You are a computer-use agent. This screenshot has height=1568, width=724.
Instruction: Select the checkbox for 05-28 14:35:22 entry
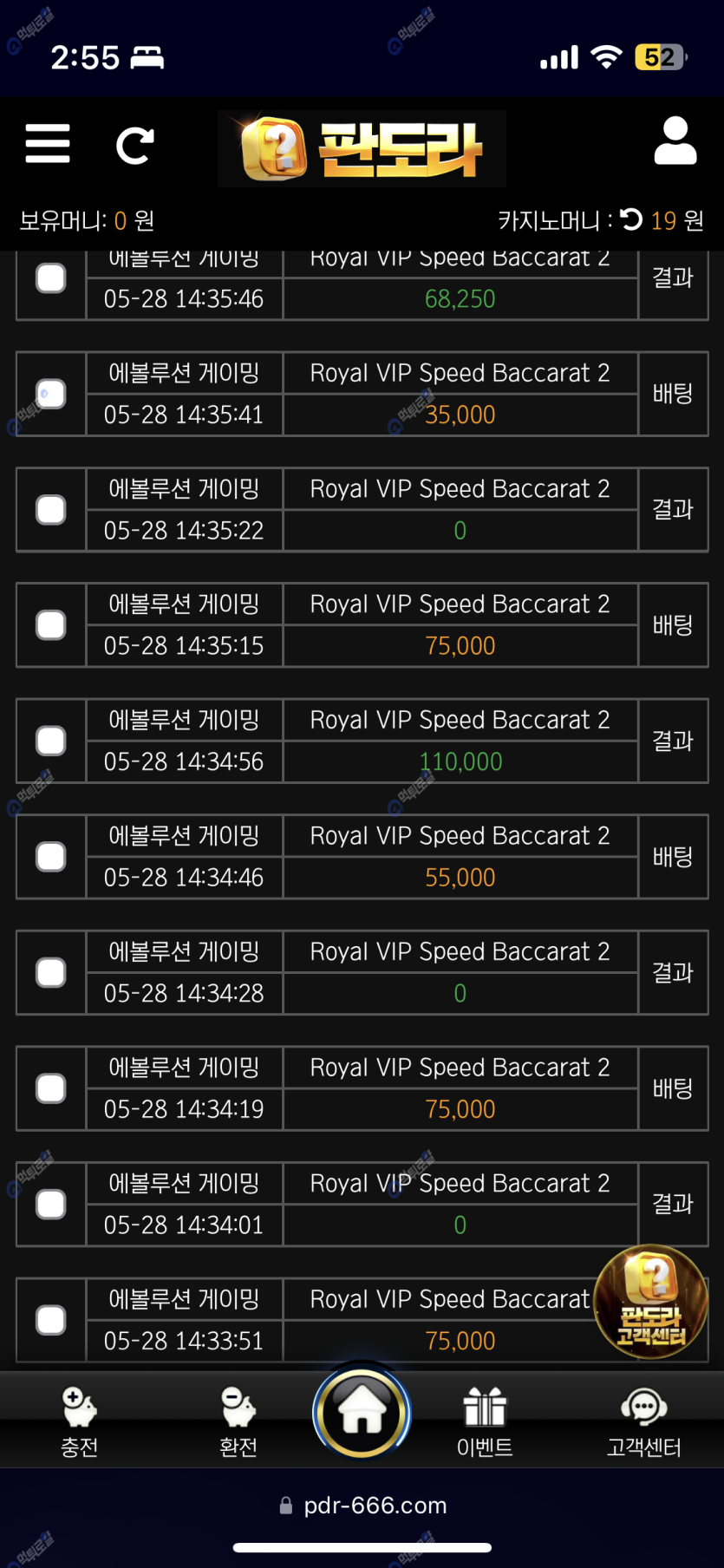point(51,510)
